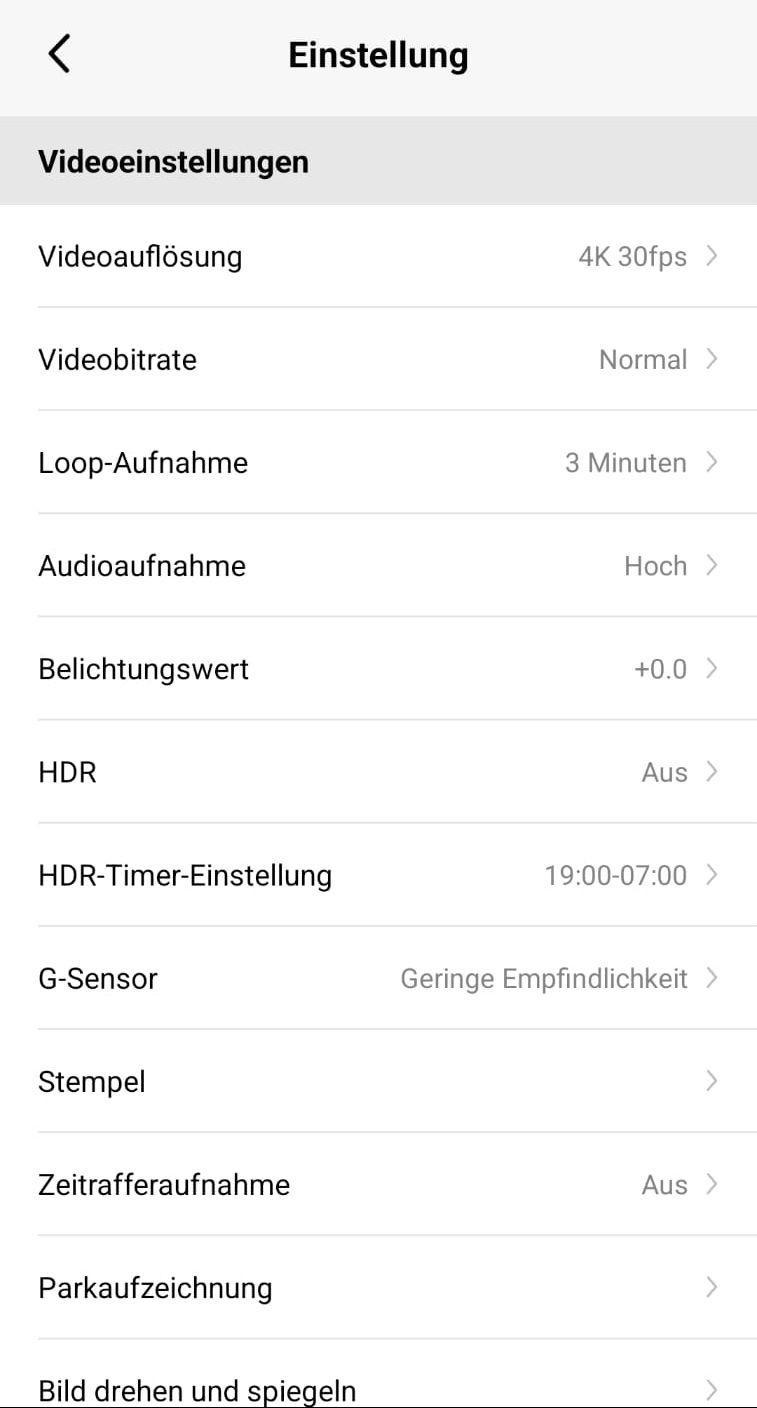Change the Videobitrate option
757x1408 pixels.
tap(378, 359)
